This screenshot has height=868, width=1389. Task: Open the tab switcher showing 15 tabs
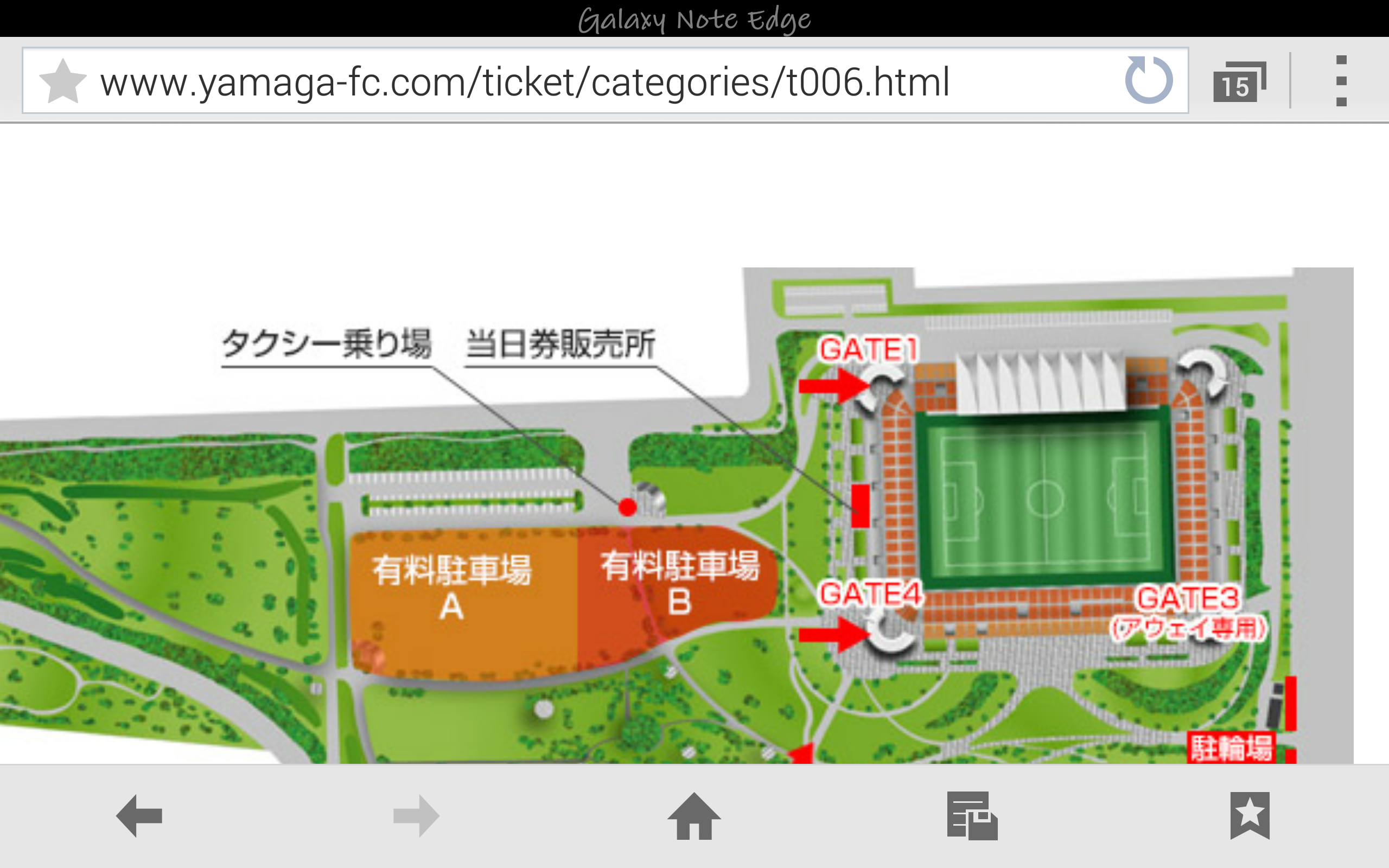[x=1239, y=82]
